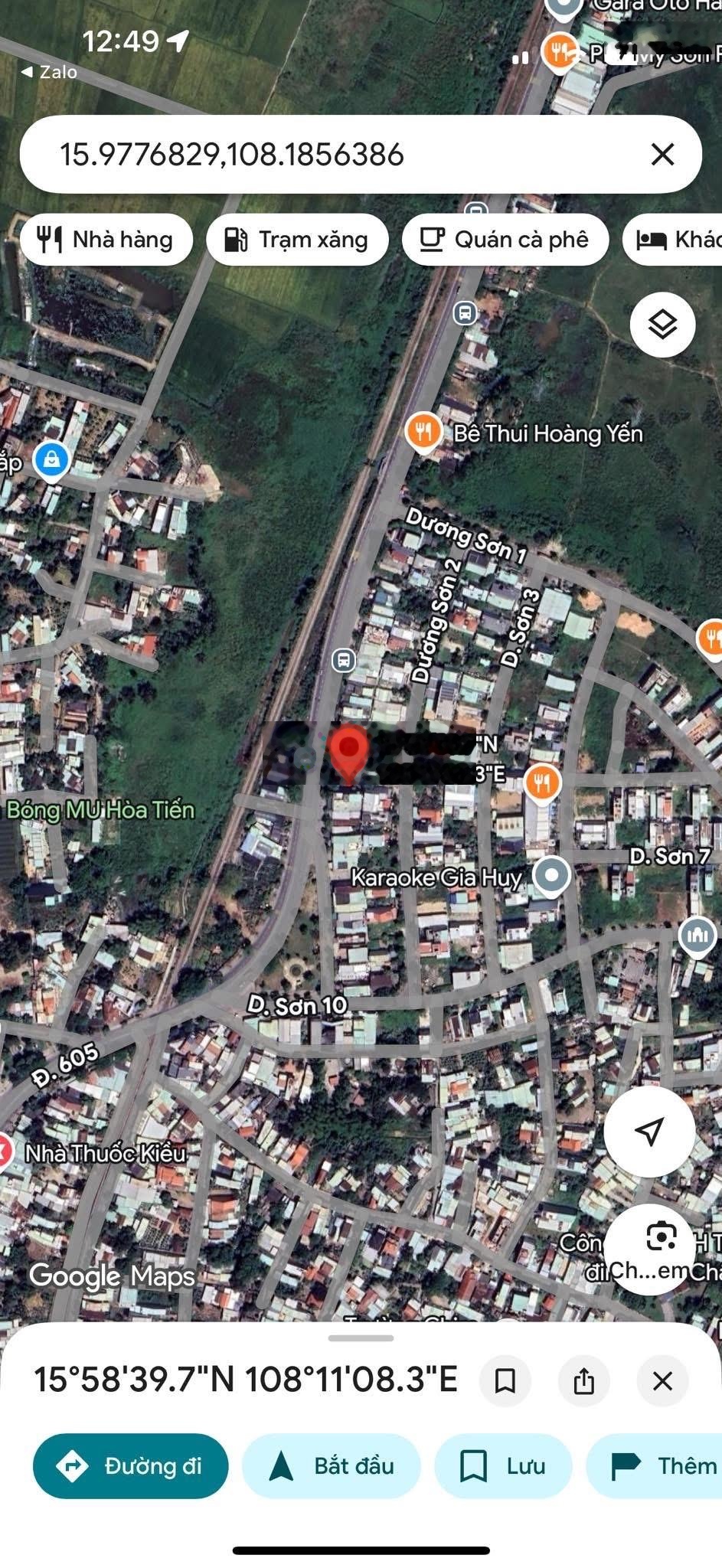Select the Nhà hàng chip
The image size is (722, 1568).
(x=106, y=240)
